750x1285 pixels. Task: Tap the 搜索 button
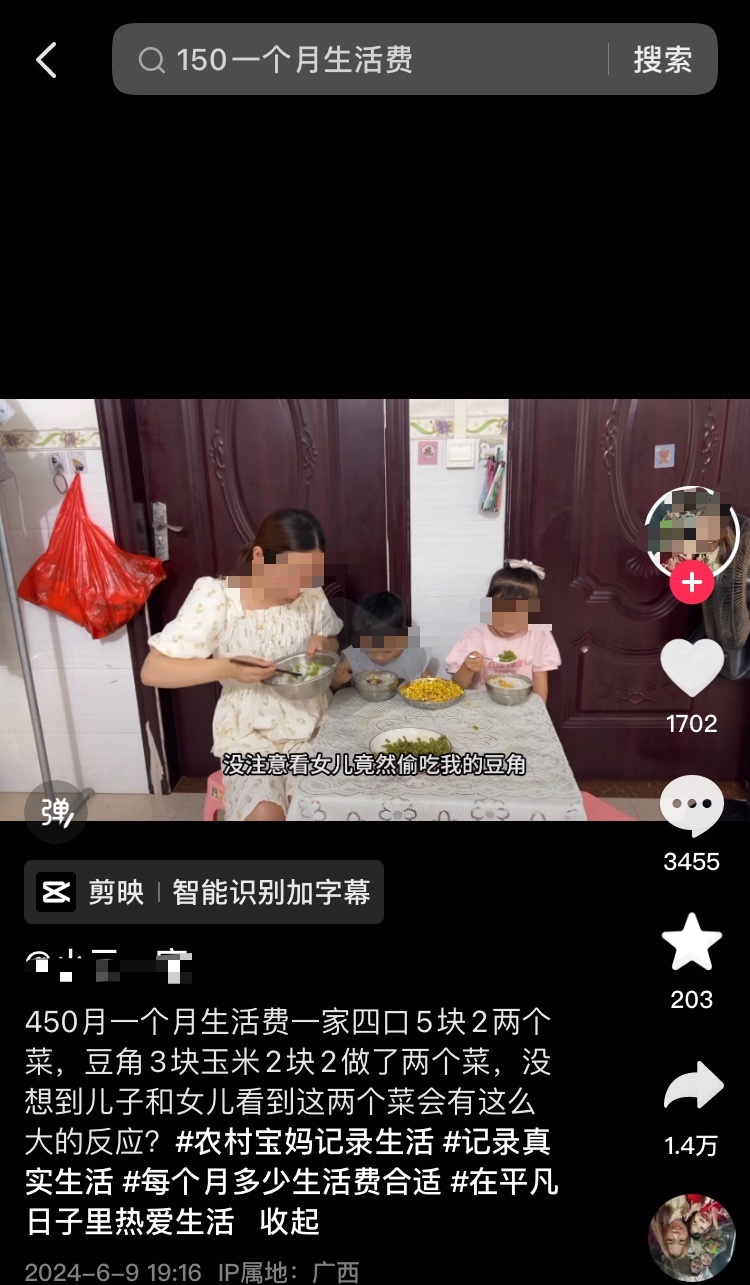pyautogui.click(x=662, y=60)
